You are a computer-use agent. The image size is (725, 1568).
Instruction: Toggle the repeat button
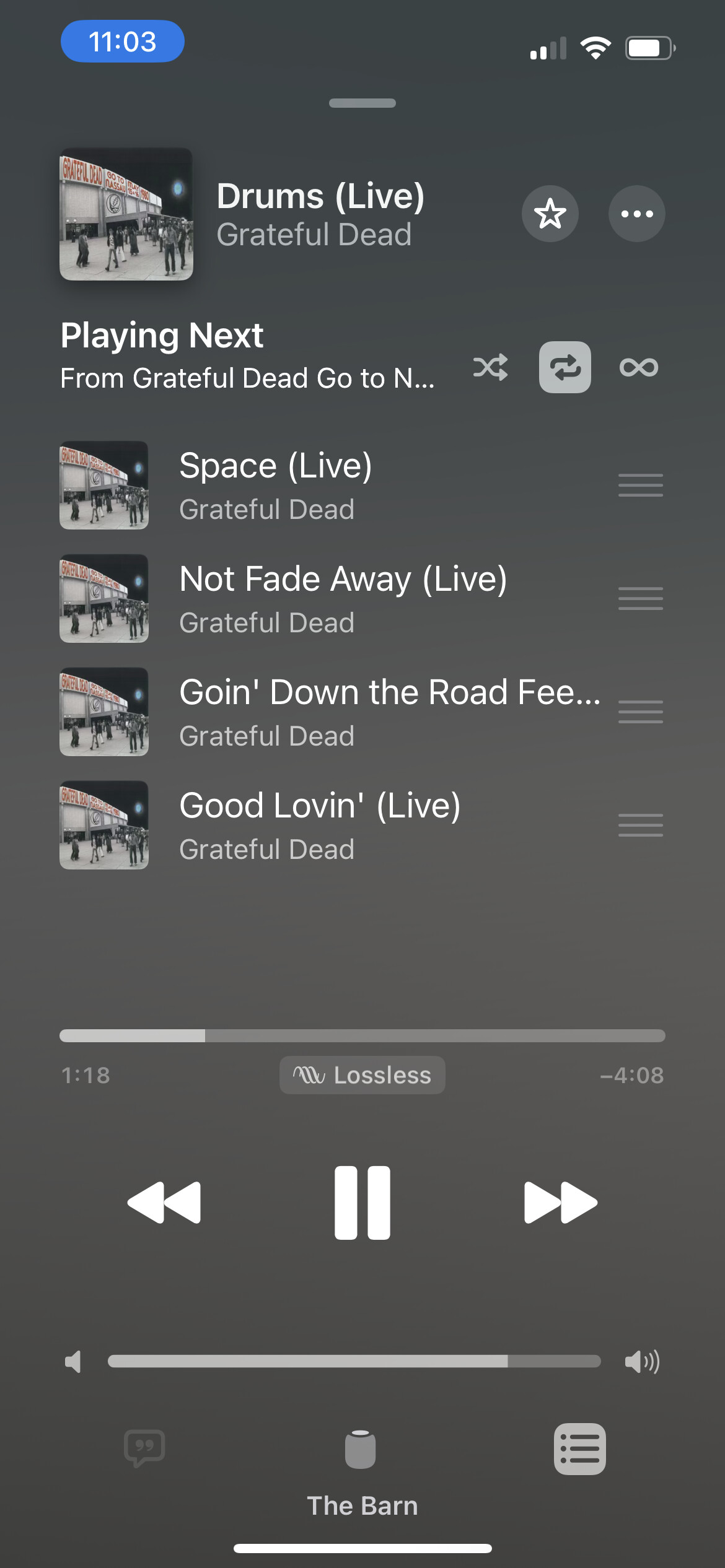pos(565,367)
